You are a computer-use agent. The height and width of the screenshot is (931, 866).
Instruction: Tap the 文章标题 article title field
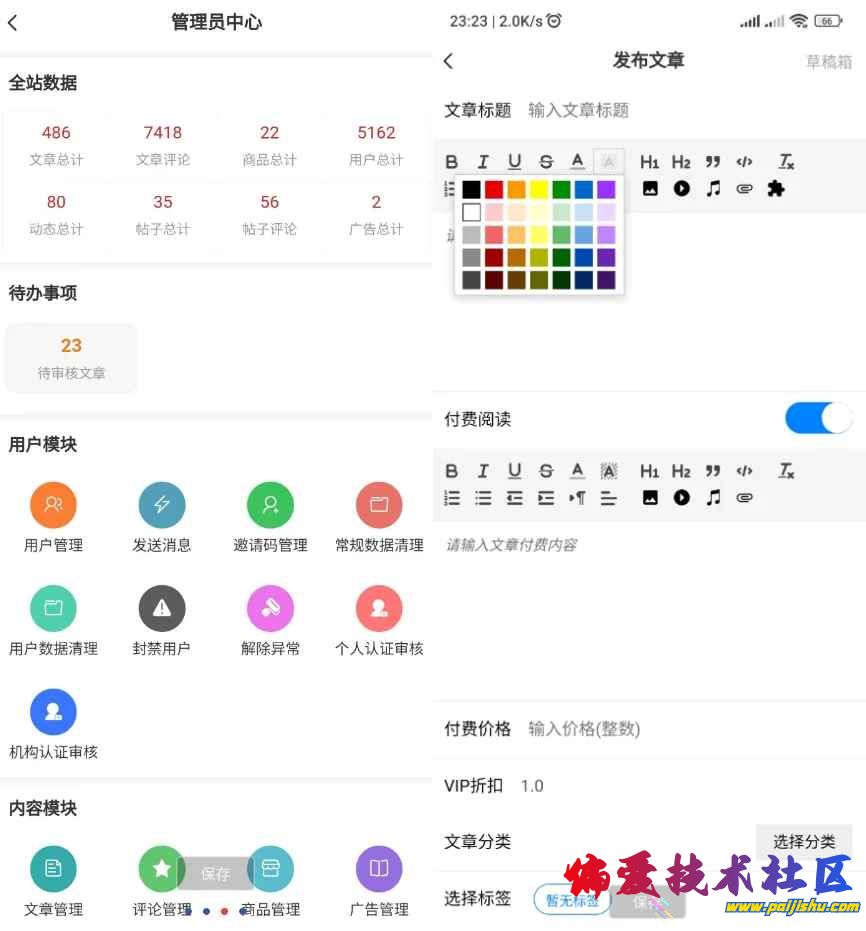pos(640,110)
